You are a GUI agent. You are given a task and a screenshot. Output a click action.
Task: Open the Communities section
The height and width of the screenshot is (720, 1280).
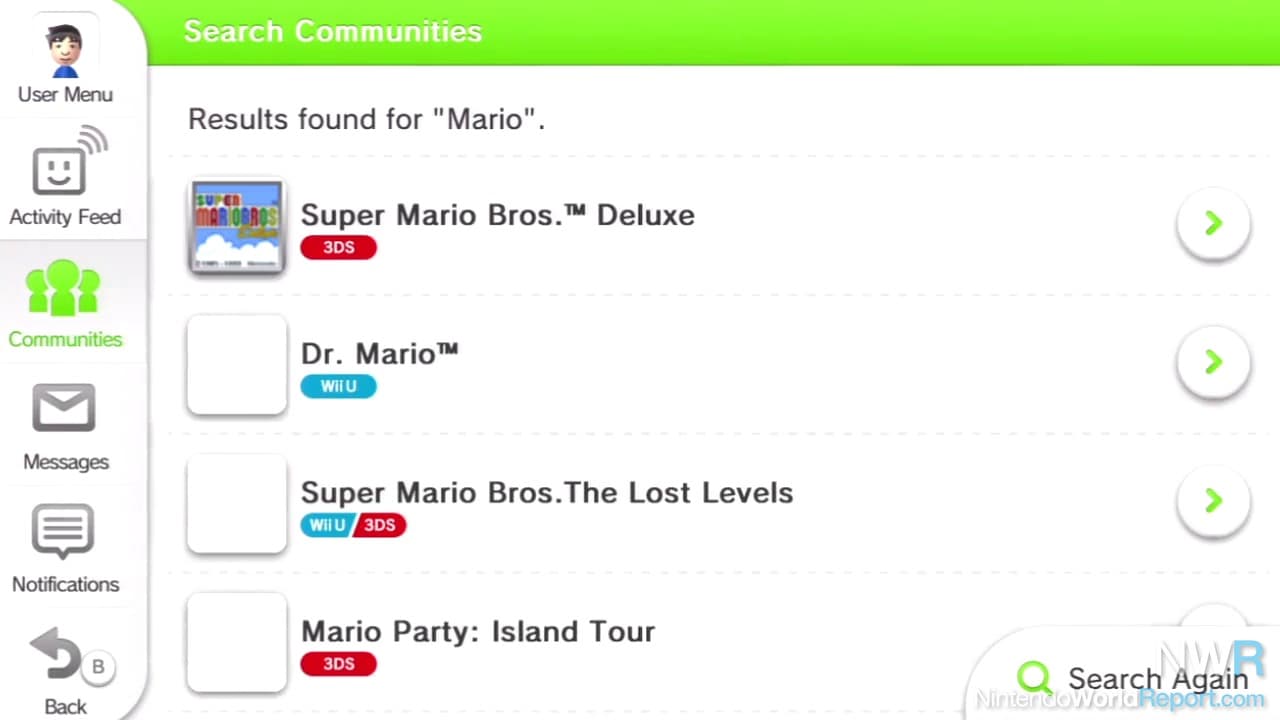click(x=65, y=304)
